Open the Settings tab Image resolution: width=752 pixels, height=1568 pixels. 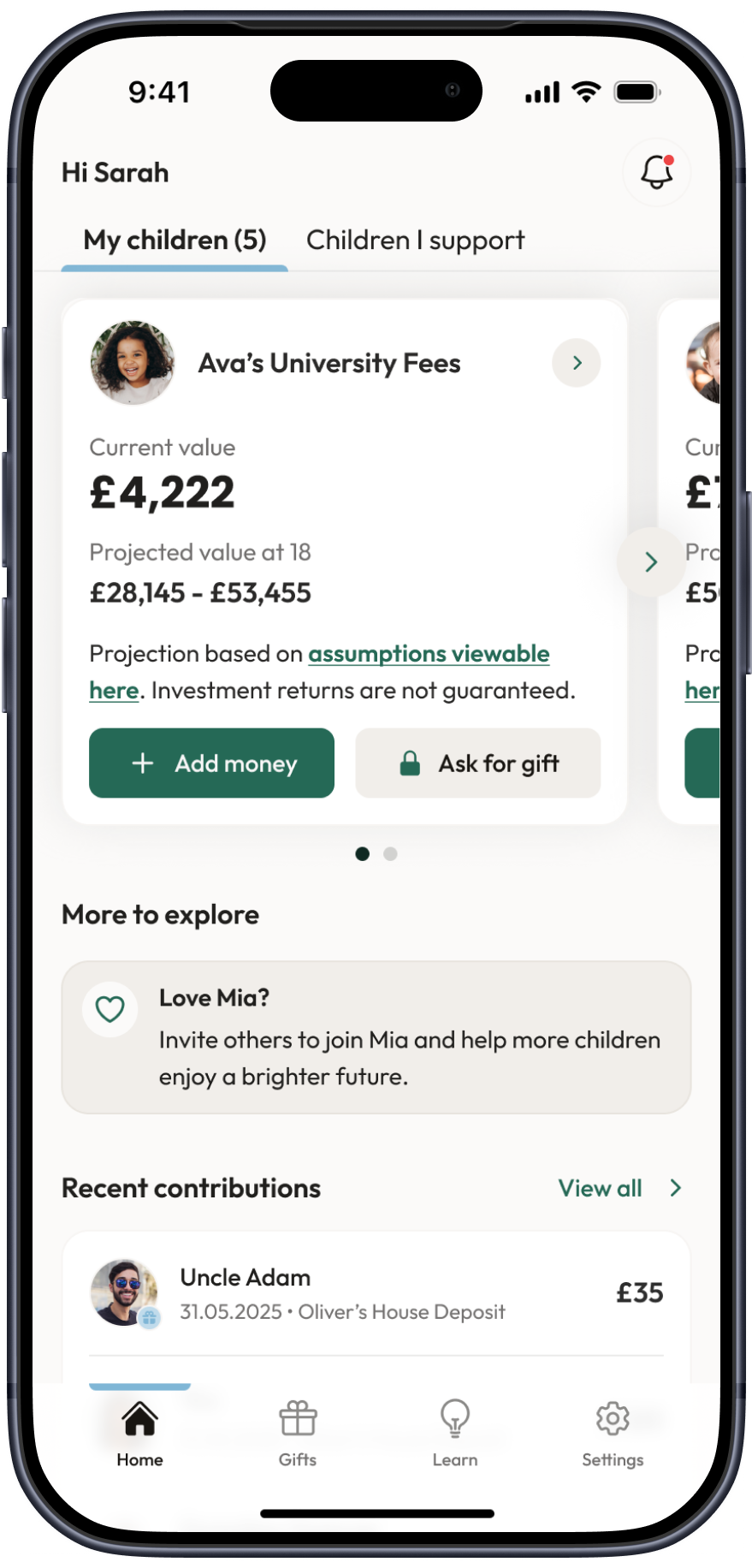pyautogui.click(x=613, y=1433)
